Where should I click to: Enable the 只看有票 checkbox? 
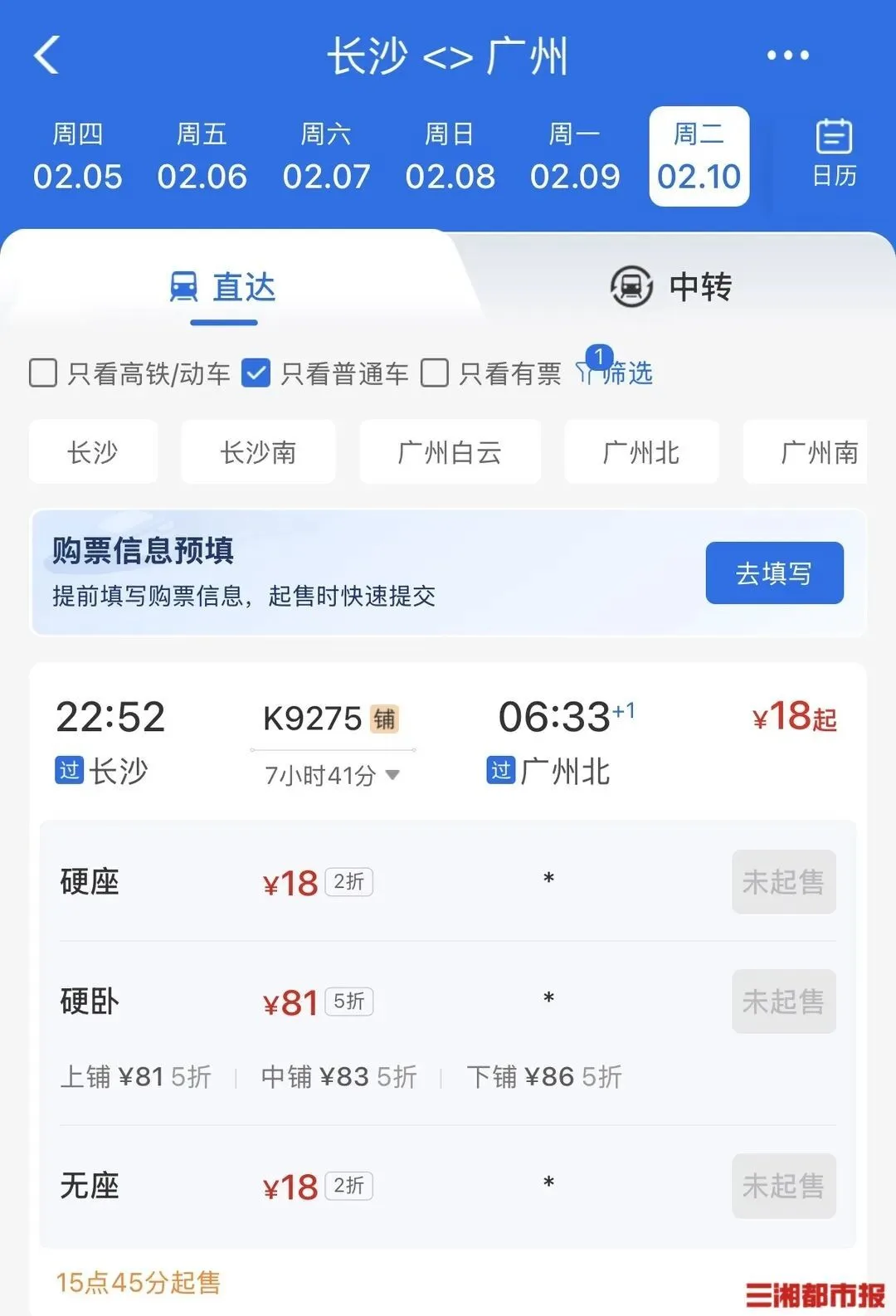coord(434,373)
